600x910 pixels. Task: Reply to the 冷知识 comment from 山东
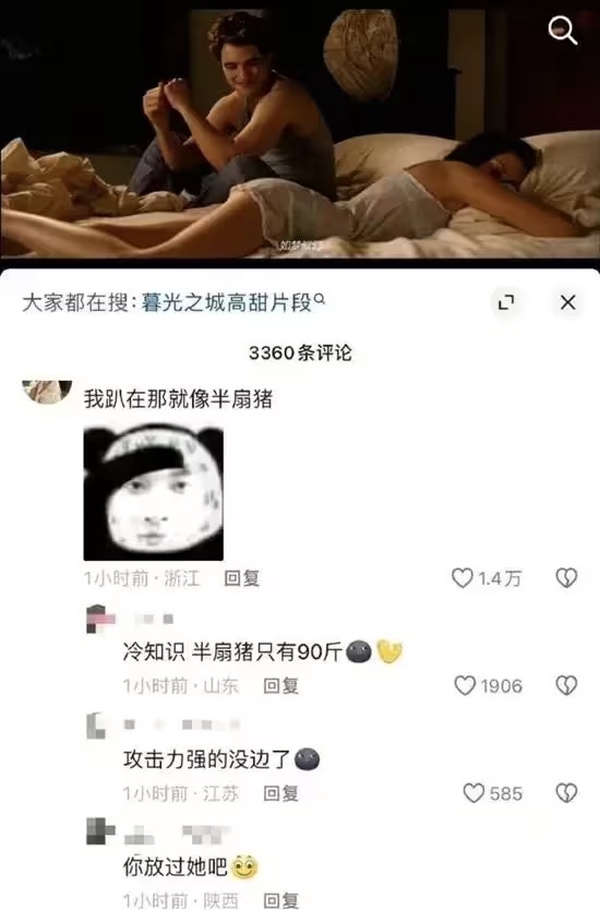tap(281, 686)
